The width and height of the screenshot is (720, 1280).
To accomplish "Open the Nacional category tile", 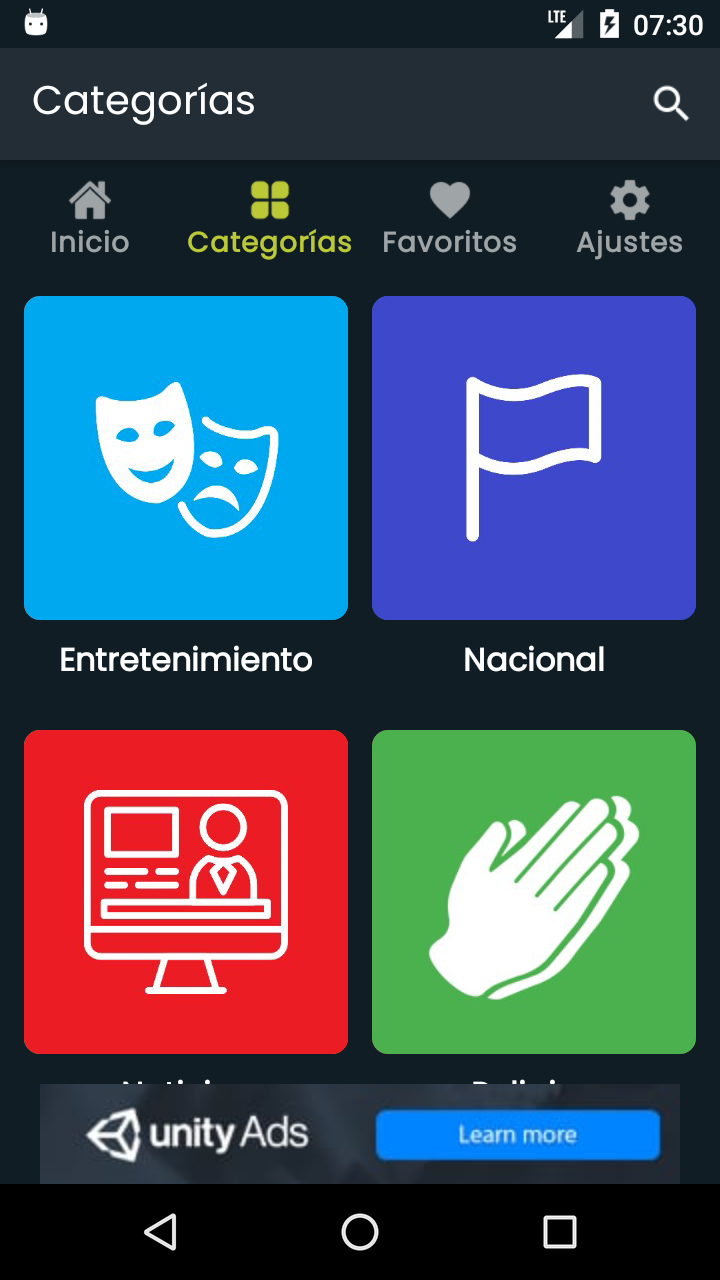I will point(534,458).
